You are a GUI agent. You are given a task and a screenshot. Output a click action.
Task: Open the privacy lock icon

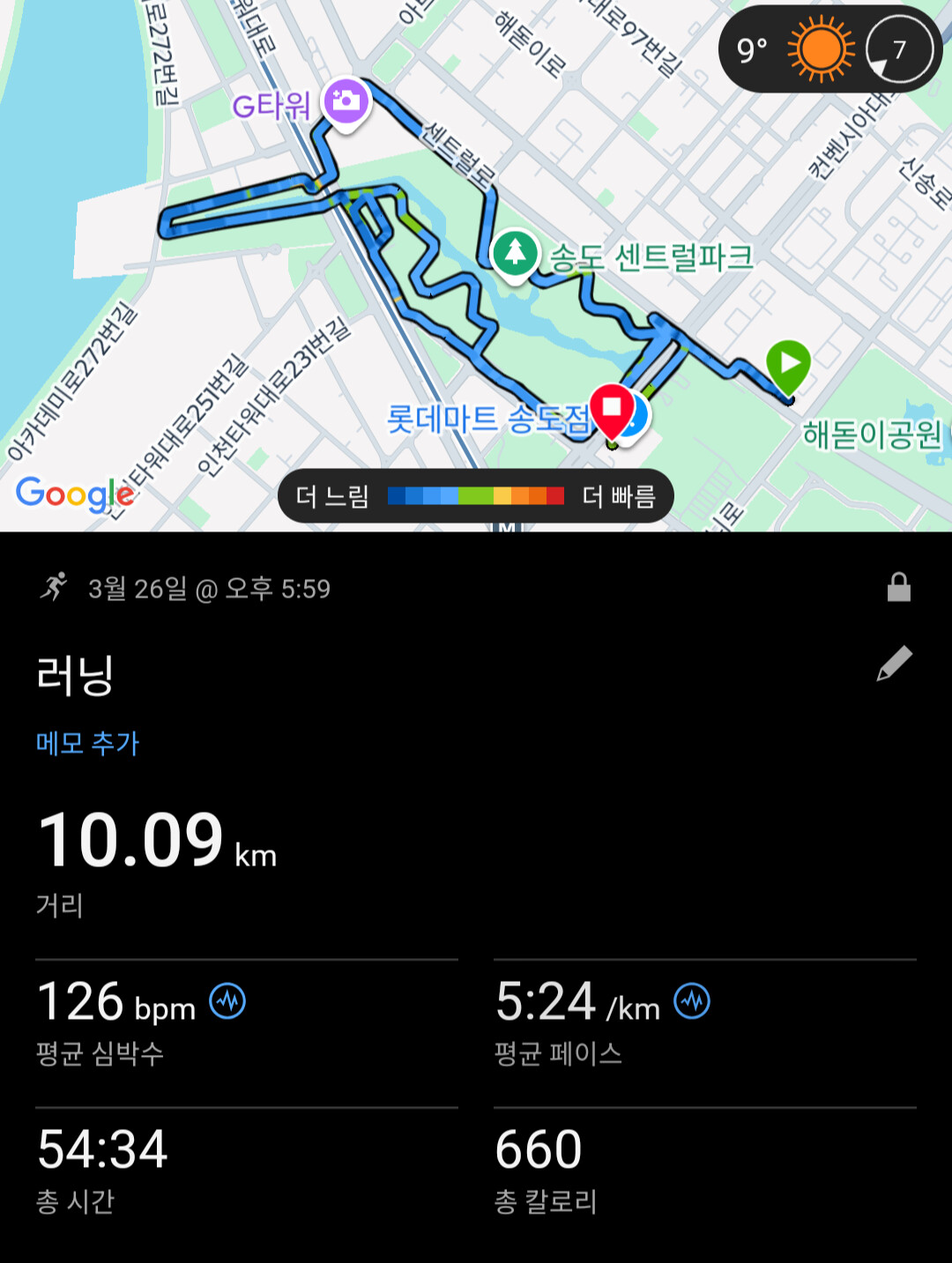click(x=898, y=587)
